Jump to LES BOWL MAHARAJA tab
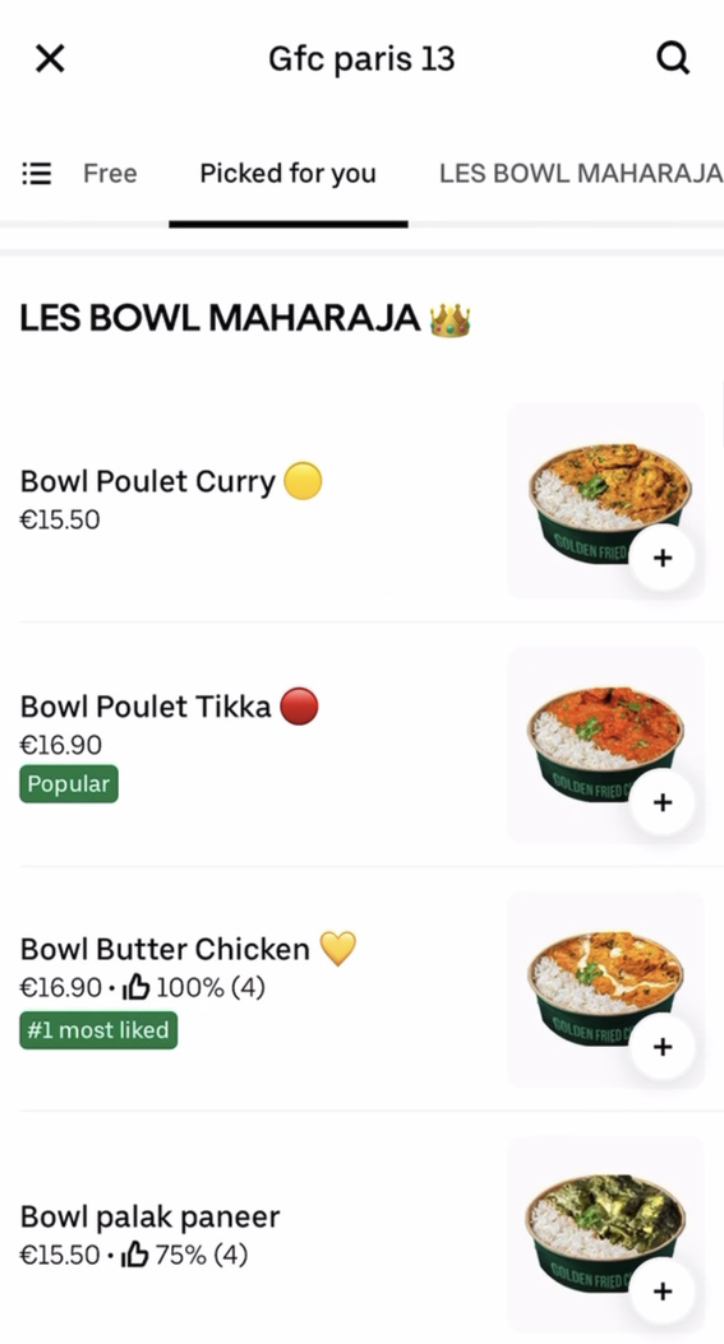Image resolution: width=724 pixels, height=1344 pixels. coord(580,173)
